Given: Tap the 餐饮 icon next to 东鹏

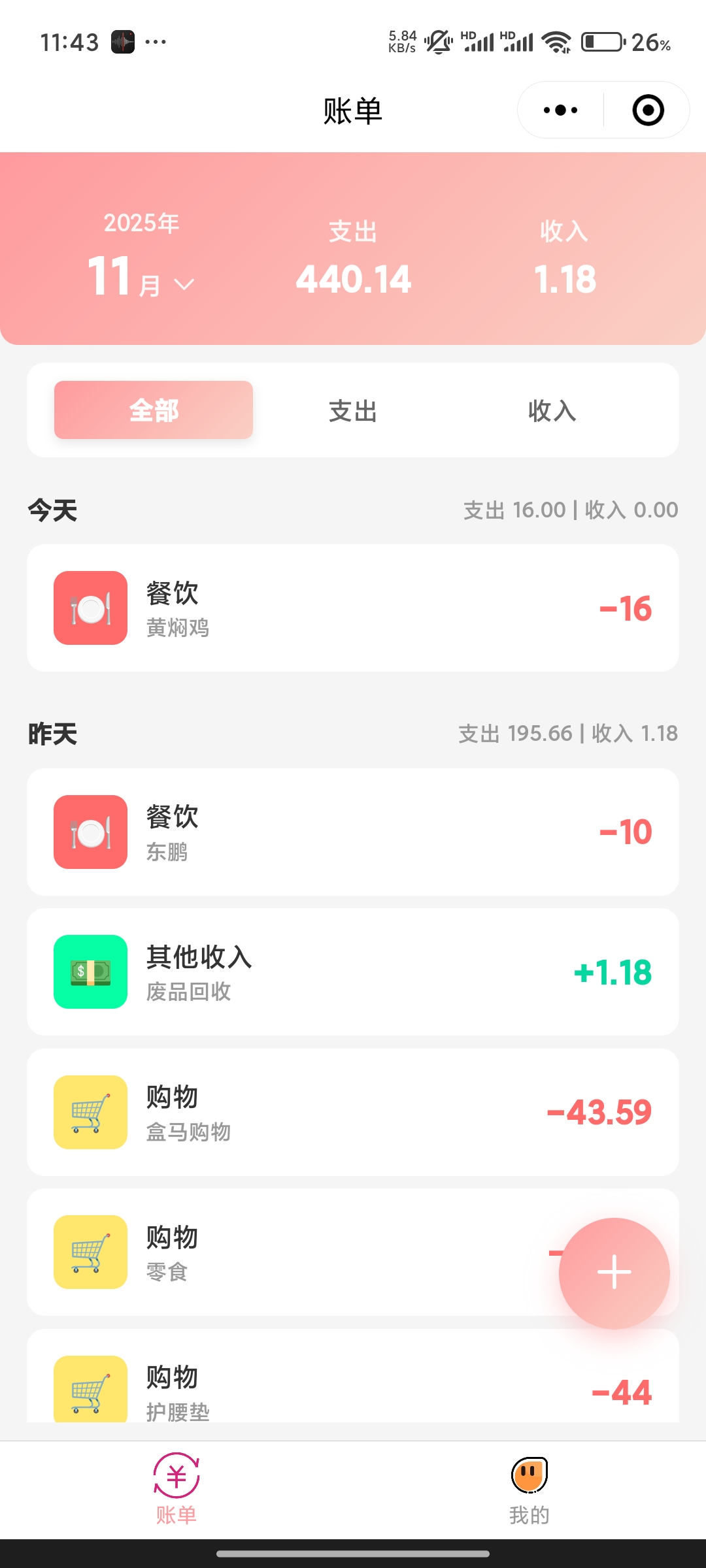Looking at the screenshot, I should 90,831.
